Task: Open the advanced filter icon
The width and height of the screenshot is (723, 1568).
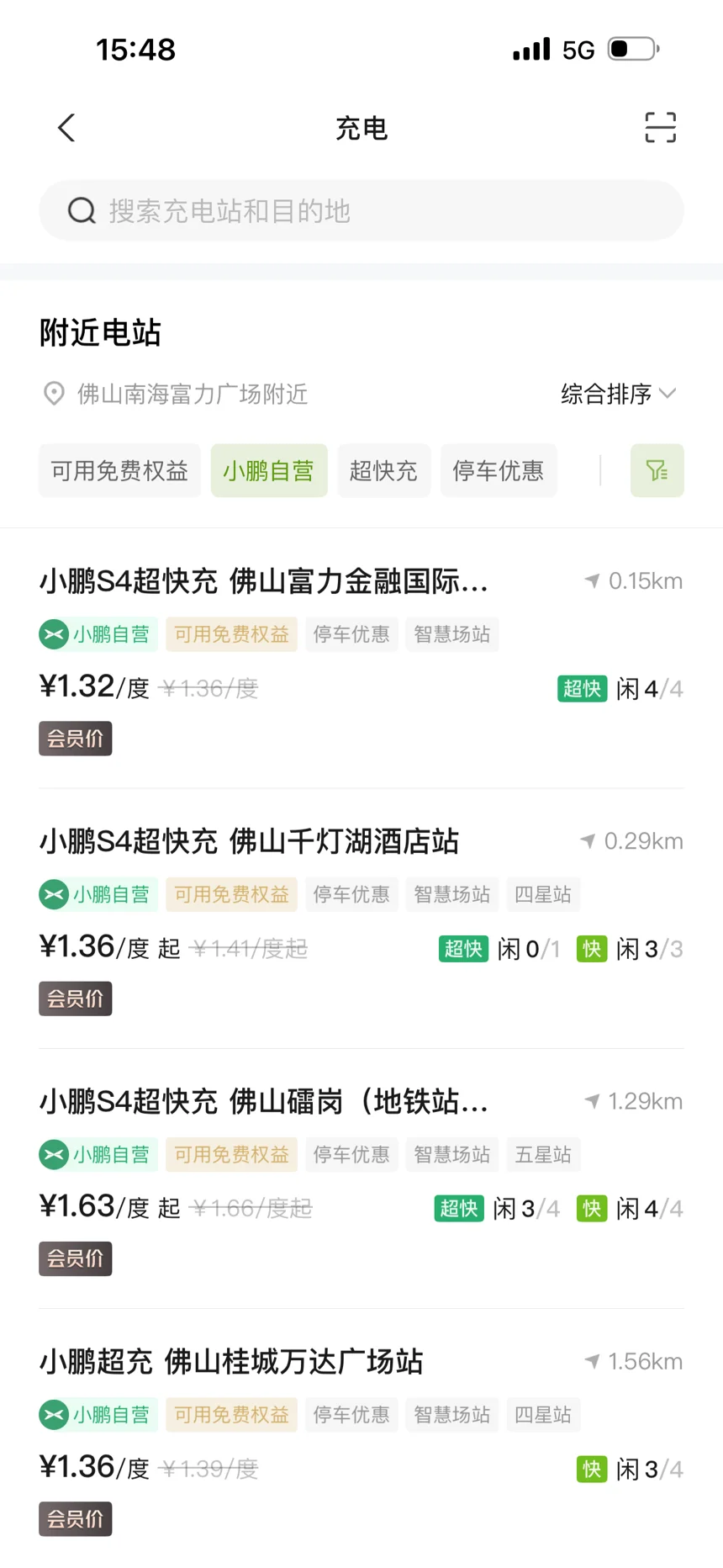Action: tap(657, 470)
